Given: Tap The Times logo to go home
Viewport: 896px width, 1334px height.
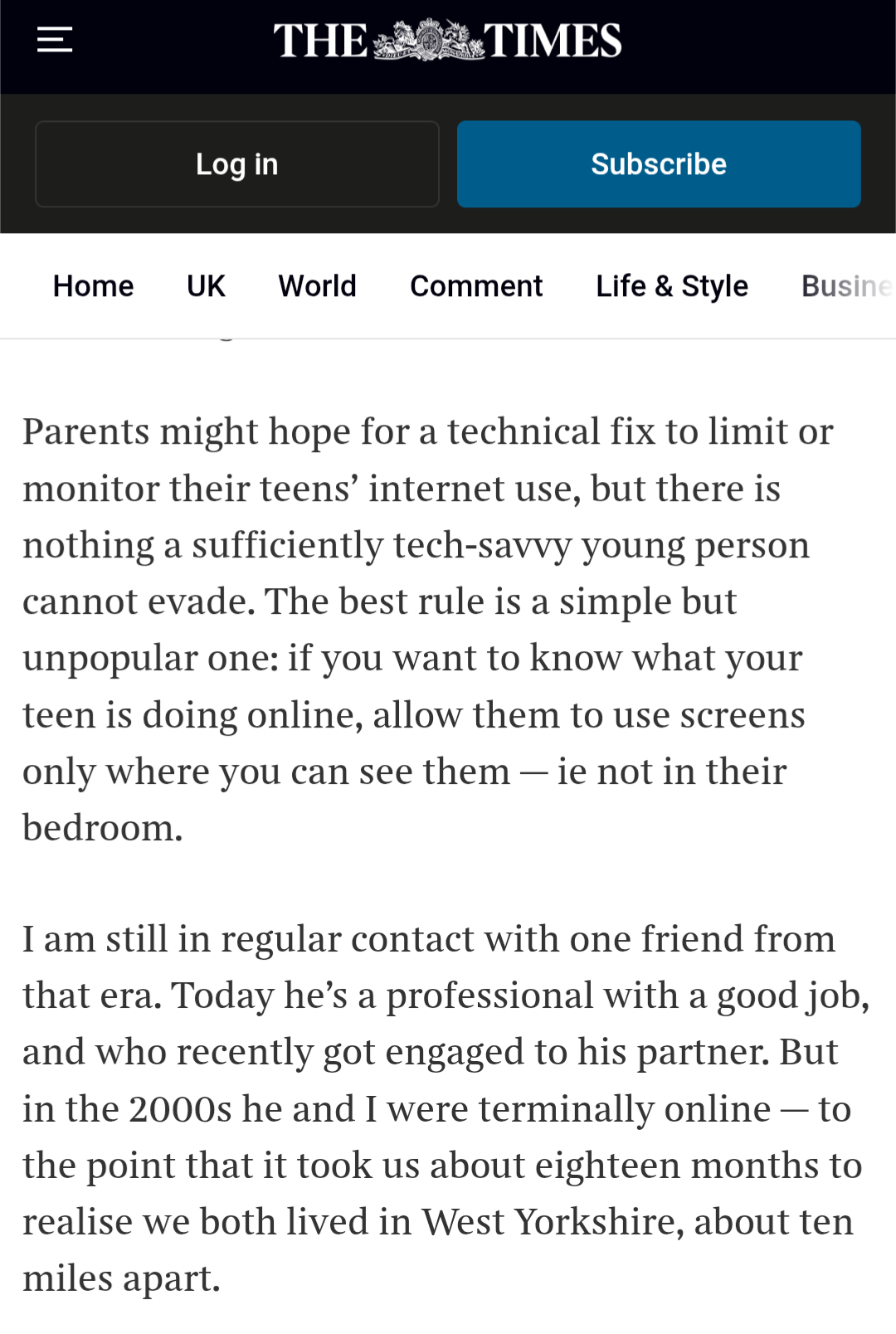Looking at the screenshot, I should pyautogui.click(x=448, y=40).
